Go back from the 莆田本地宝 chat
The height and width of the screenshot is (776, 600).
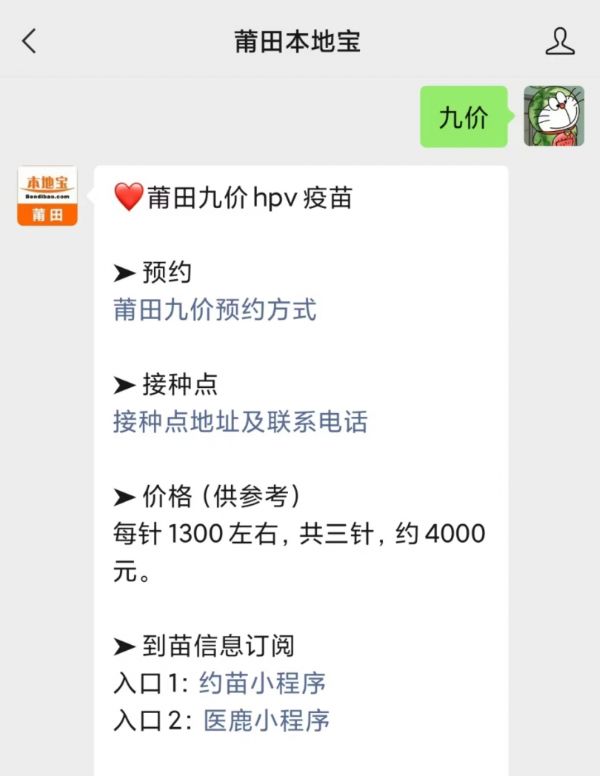[29, 41]
